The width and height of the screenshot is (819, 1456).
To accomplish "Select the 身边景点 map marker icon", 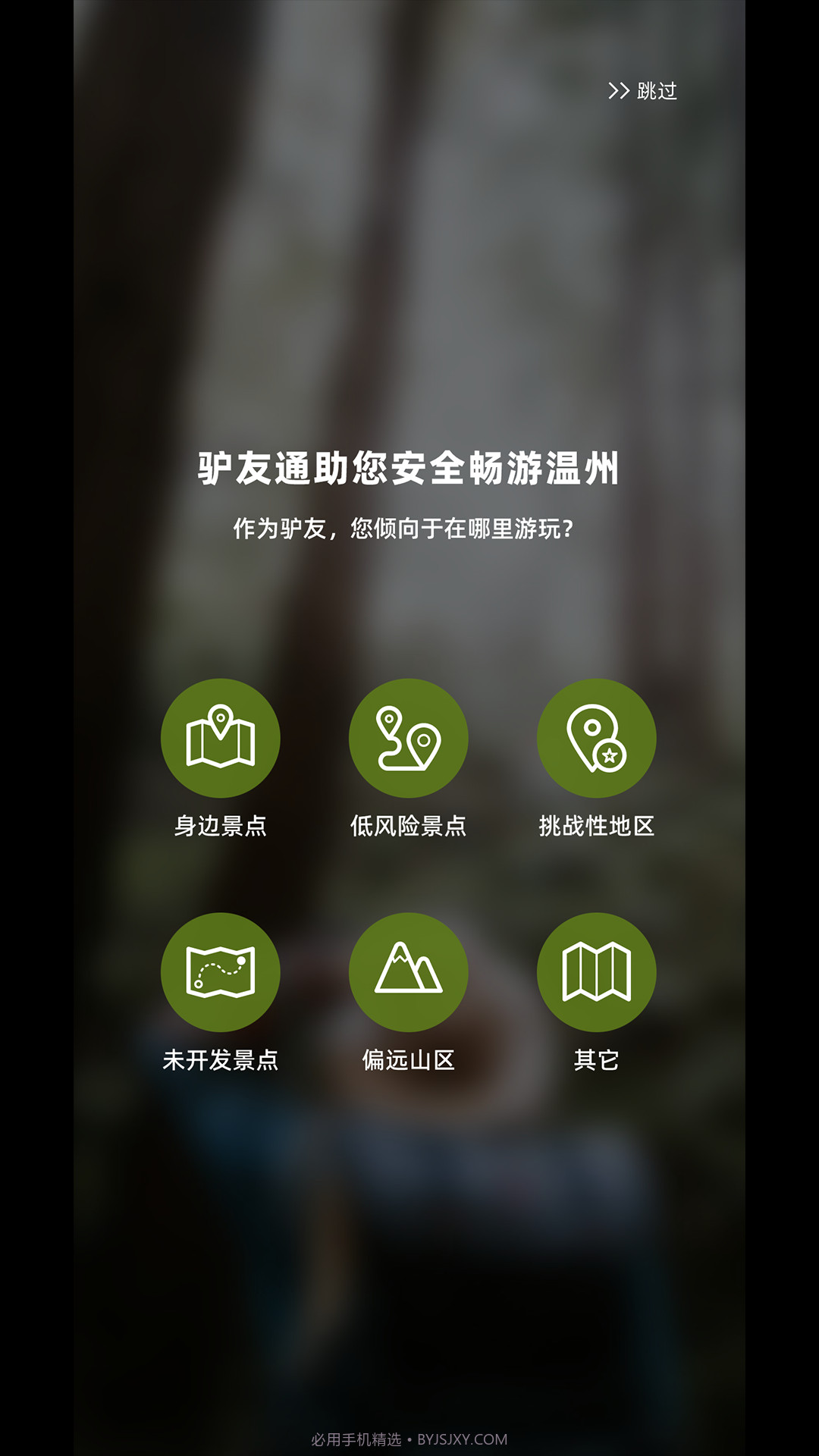I will click(221, 738).
